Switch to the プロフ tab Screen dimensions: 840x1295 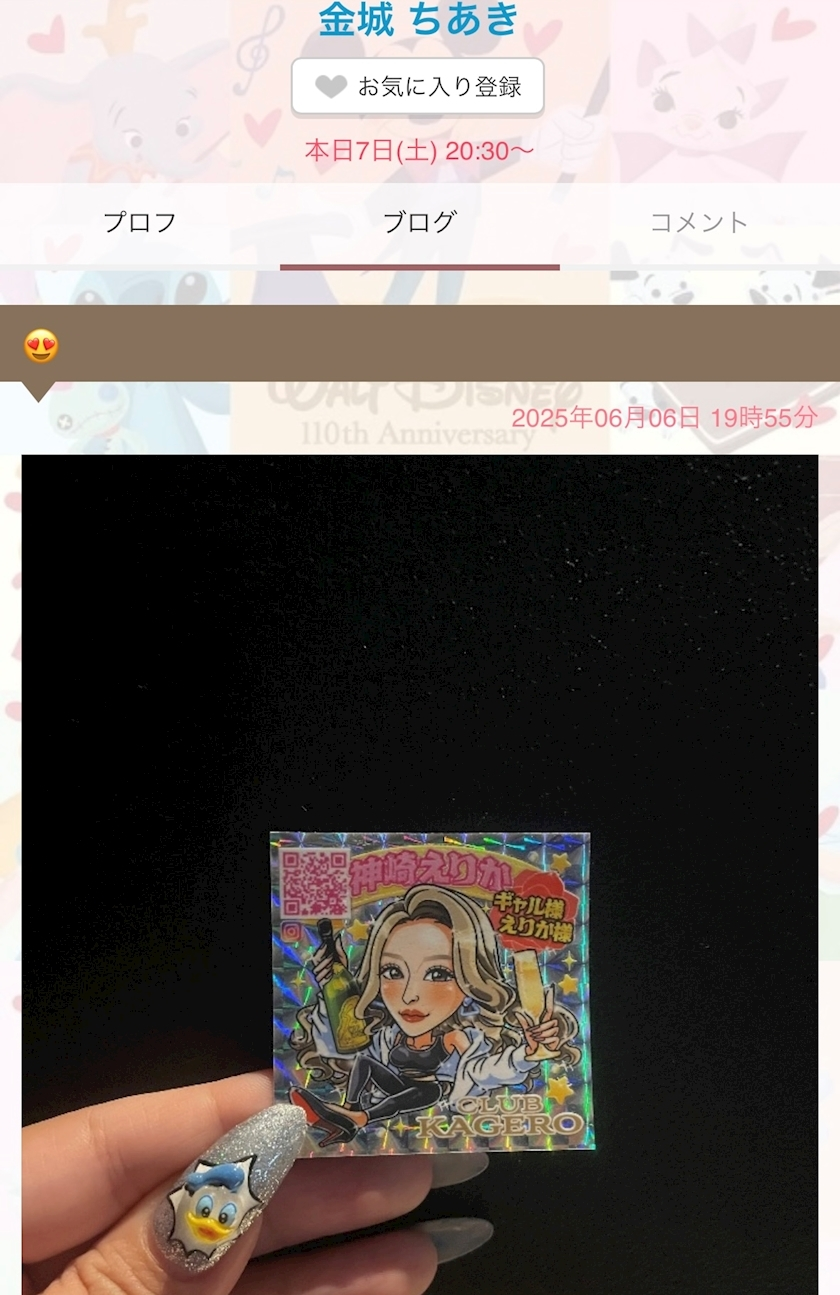point(140,222)
